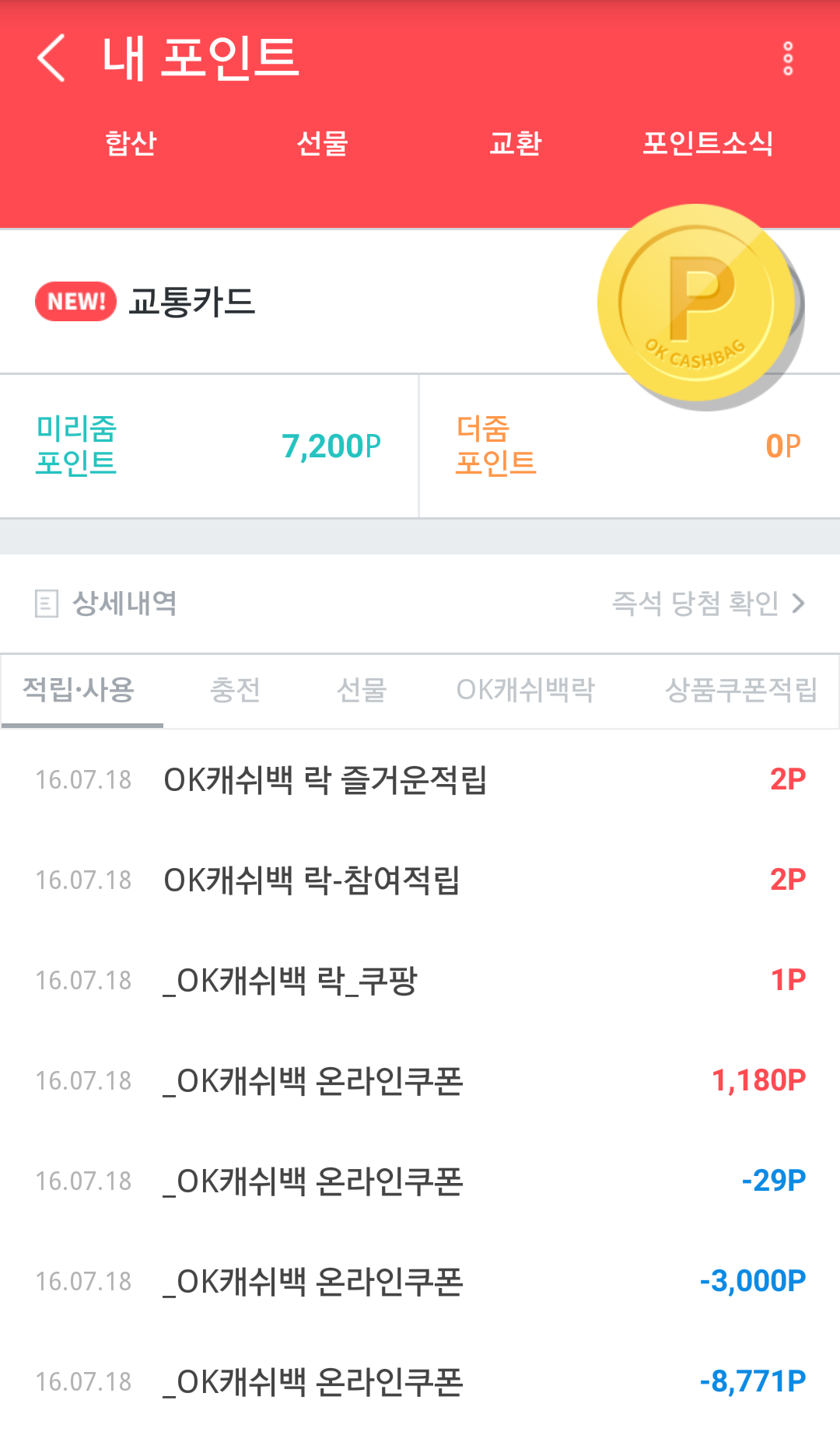Viewport: 840px width, 1435px height.
Task: Open the NEW 교통카드 row
Action: [x=191, y=302]
